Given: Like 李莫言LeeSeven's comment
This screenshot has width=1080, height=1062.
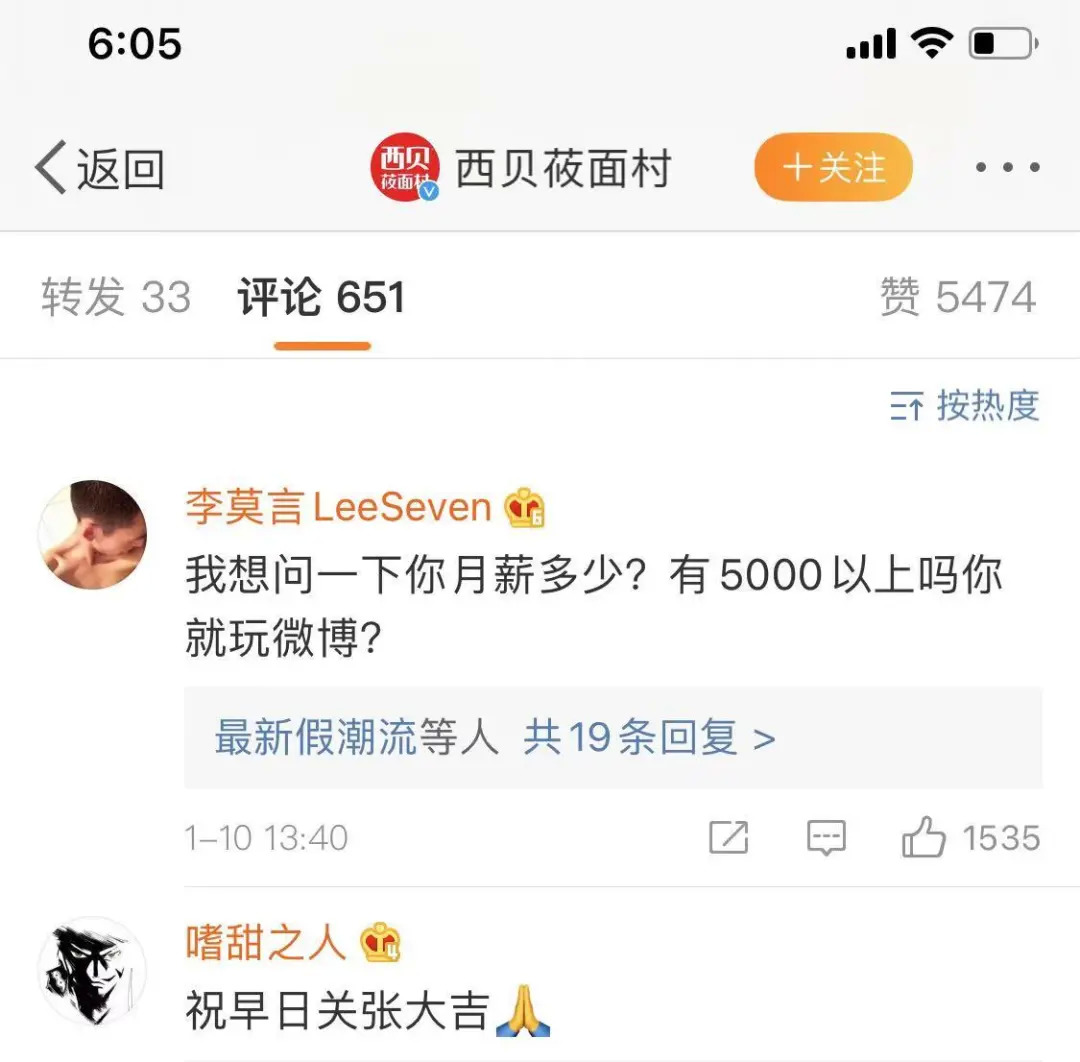Looking at the screenshot, I should coord(924,838).
